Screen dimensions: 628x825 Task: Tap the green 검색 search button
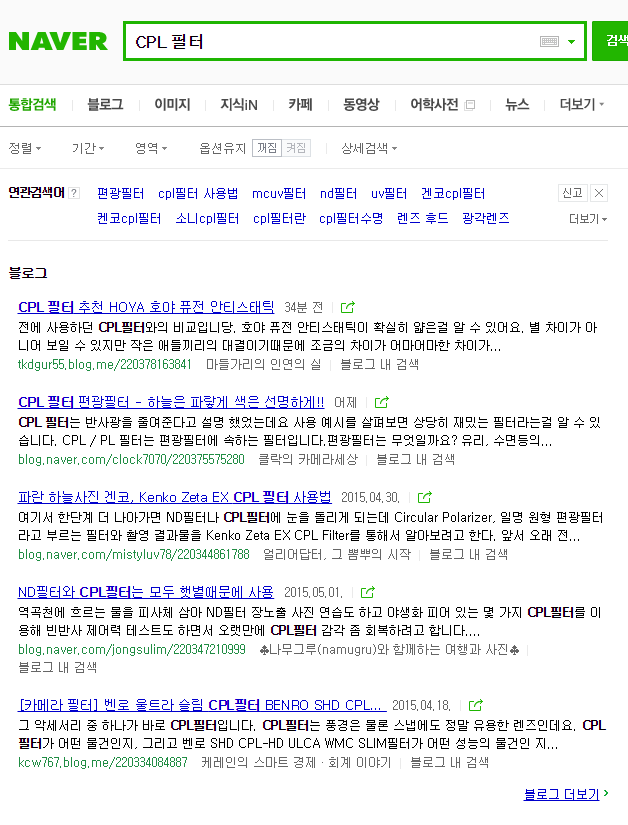tap(610, 42)
